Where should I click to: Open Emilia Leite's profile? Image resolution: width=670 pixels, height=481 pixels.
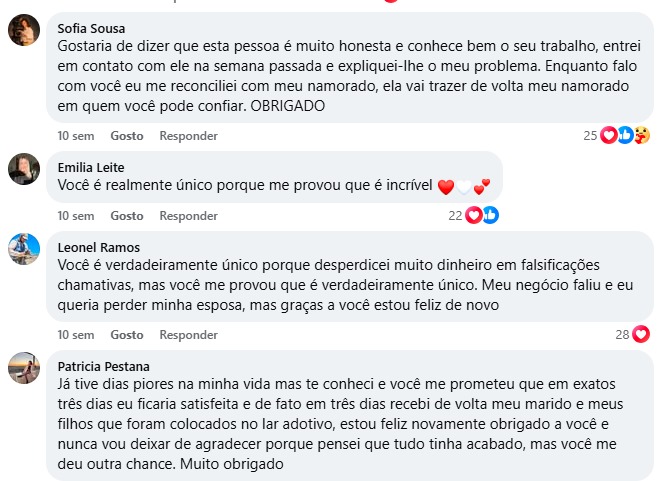(91, 167)
